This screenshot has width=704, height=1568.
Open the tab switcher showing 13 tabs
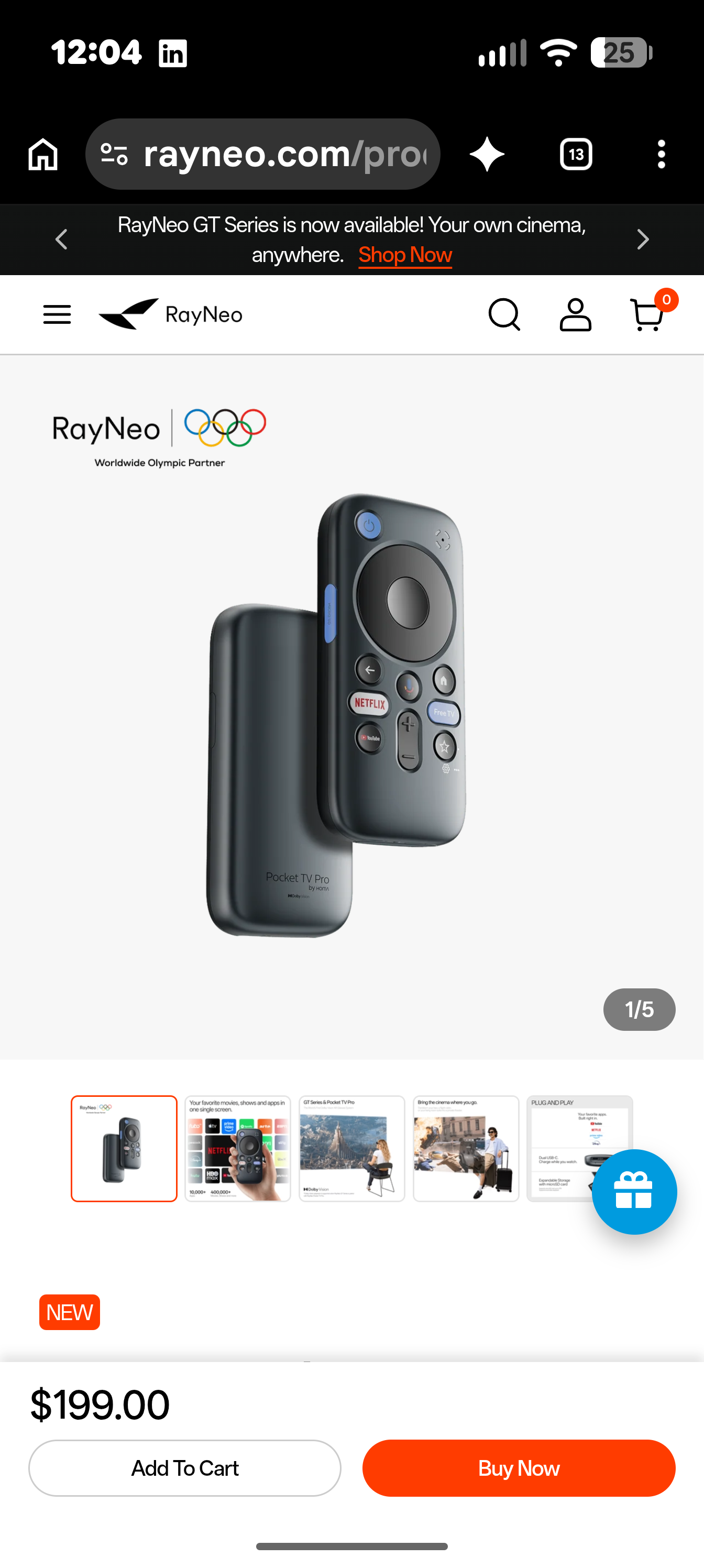(576, 154)
